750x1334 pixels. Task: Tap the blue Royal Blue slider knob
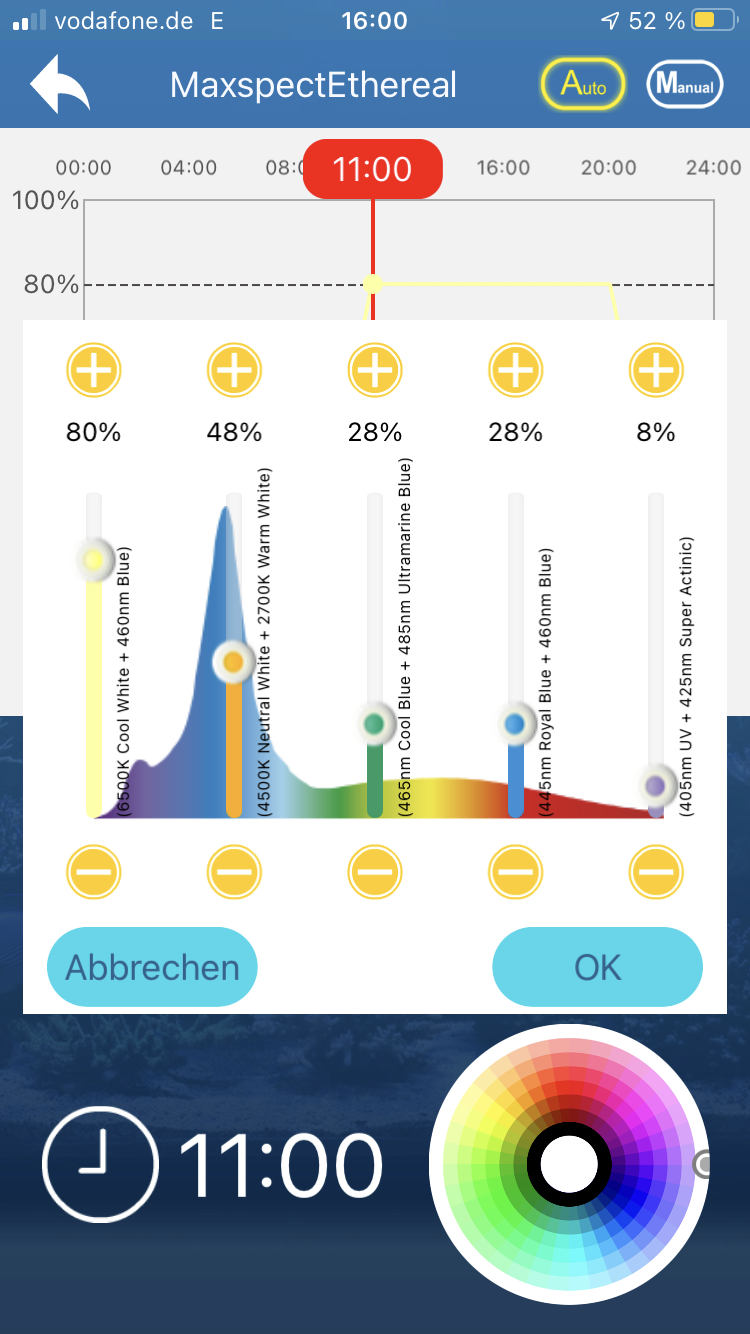tap(515, 723)
